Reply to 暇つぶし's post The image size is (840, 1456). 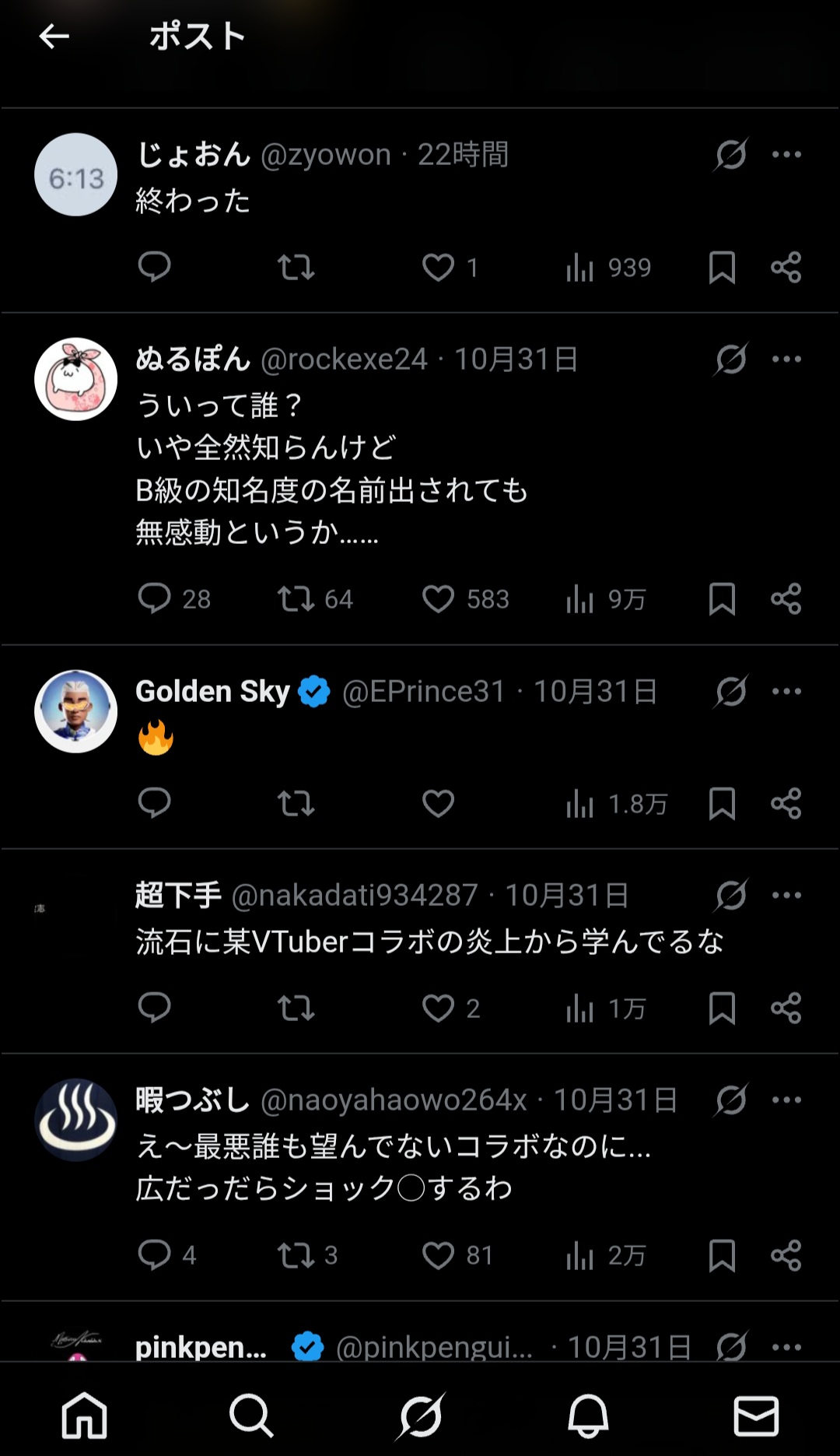pyautogui.click(x=154, y=1254)
